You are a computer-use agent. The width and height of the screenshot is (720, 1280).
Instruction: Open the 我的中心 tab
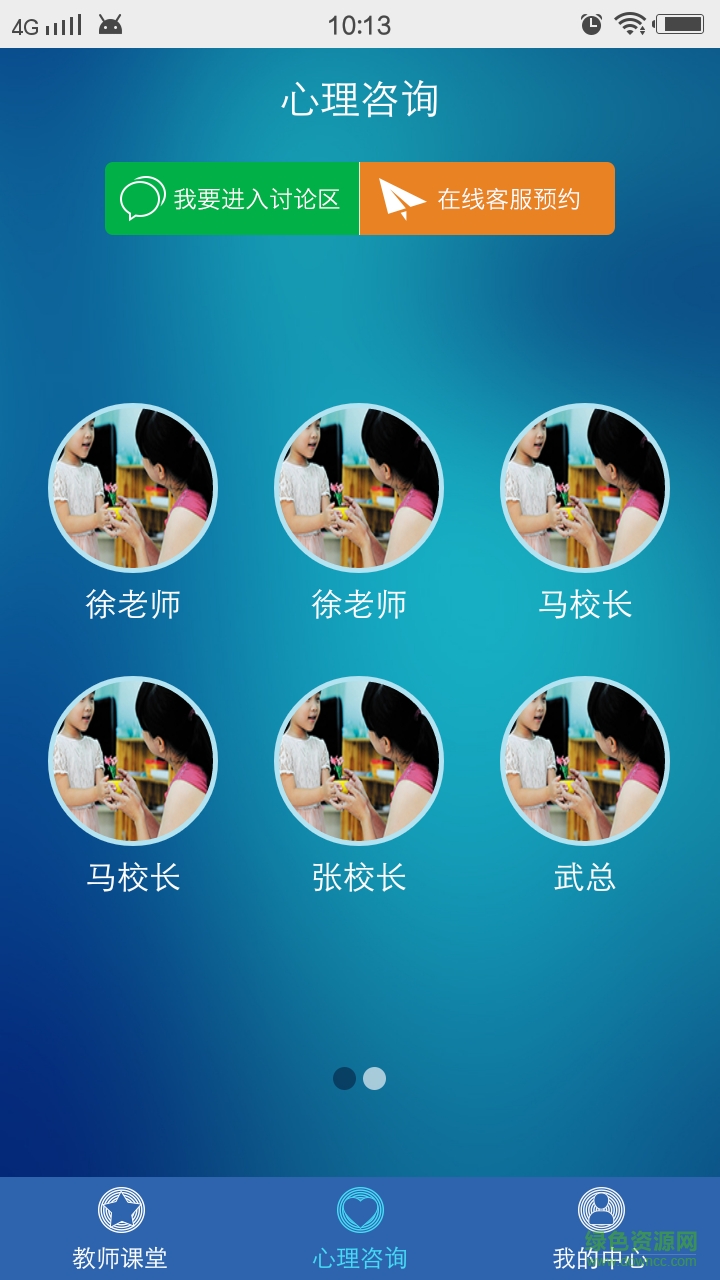pyautogui.click(x=600, y=1228)
